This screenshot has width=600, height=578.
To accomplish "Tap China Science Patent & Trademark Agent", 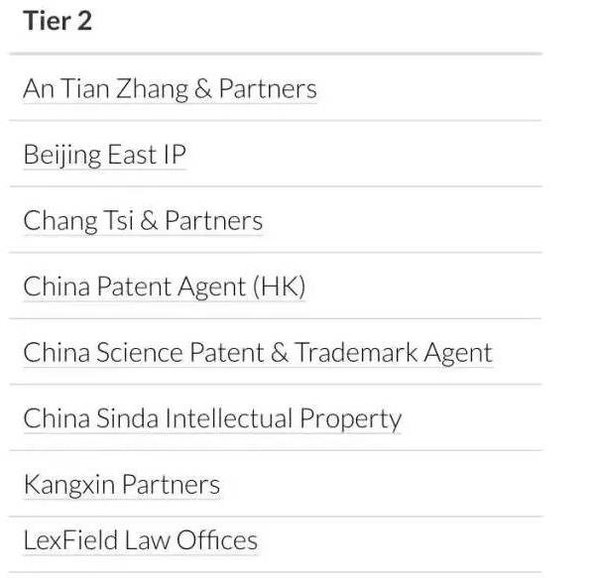I will pos(257,353).
